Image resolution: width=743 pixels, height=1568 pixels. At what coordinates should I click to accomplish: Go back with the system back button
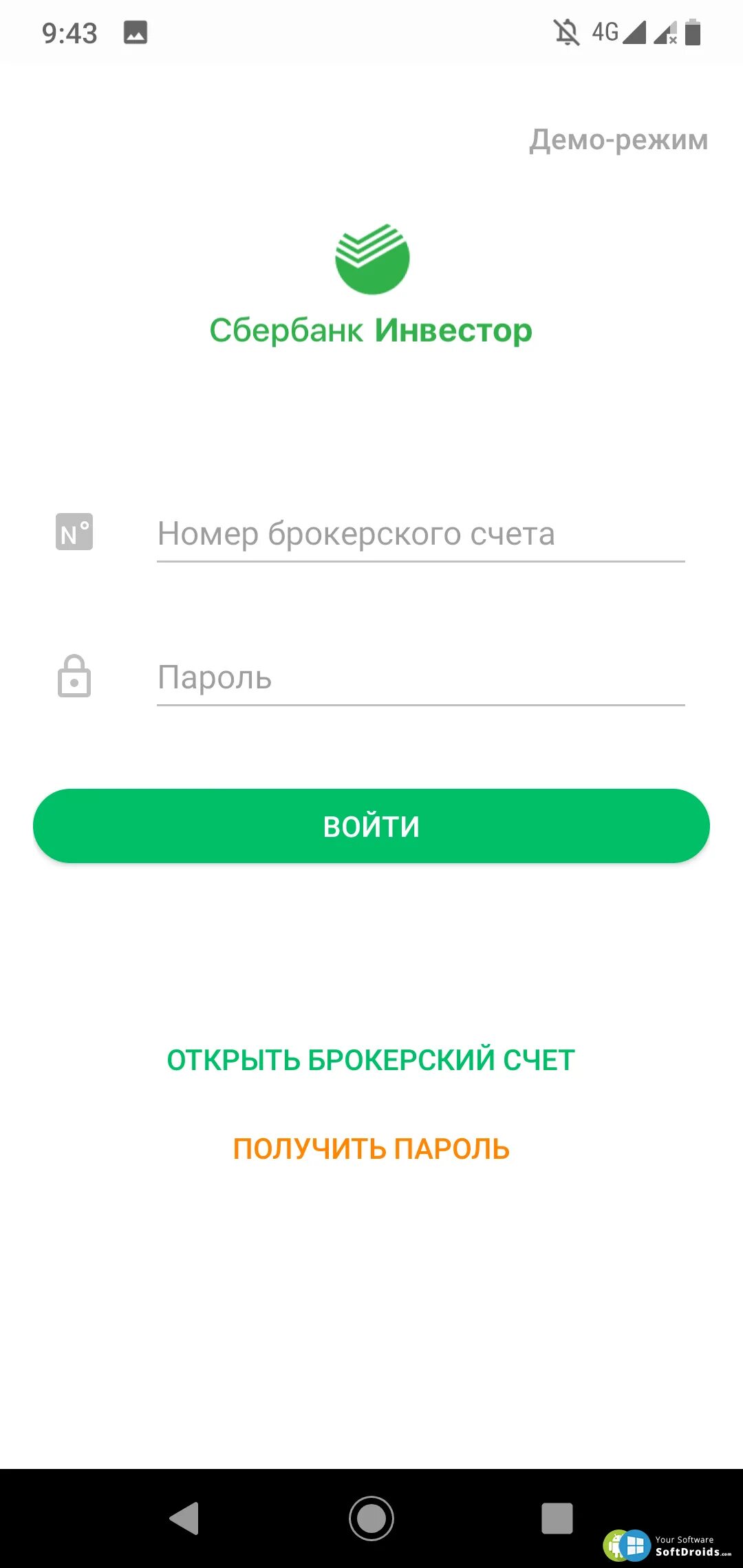184,1518
